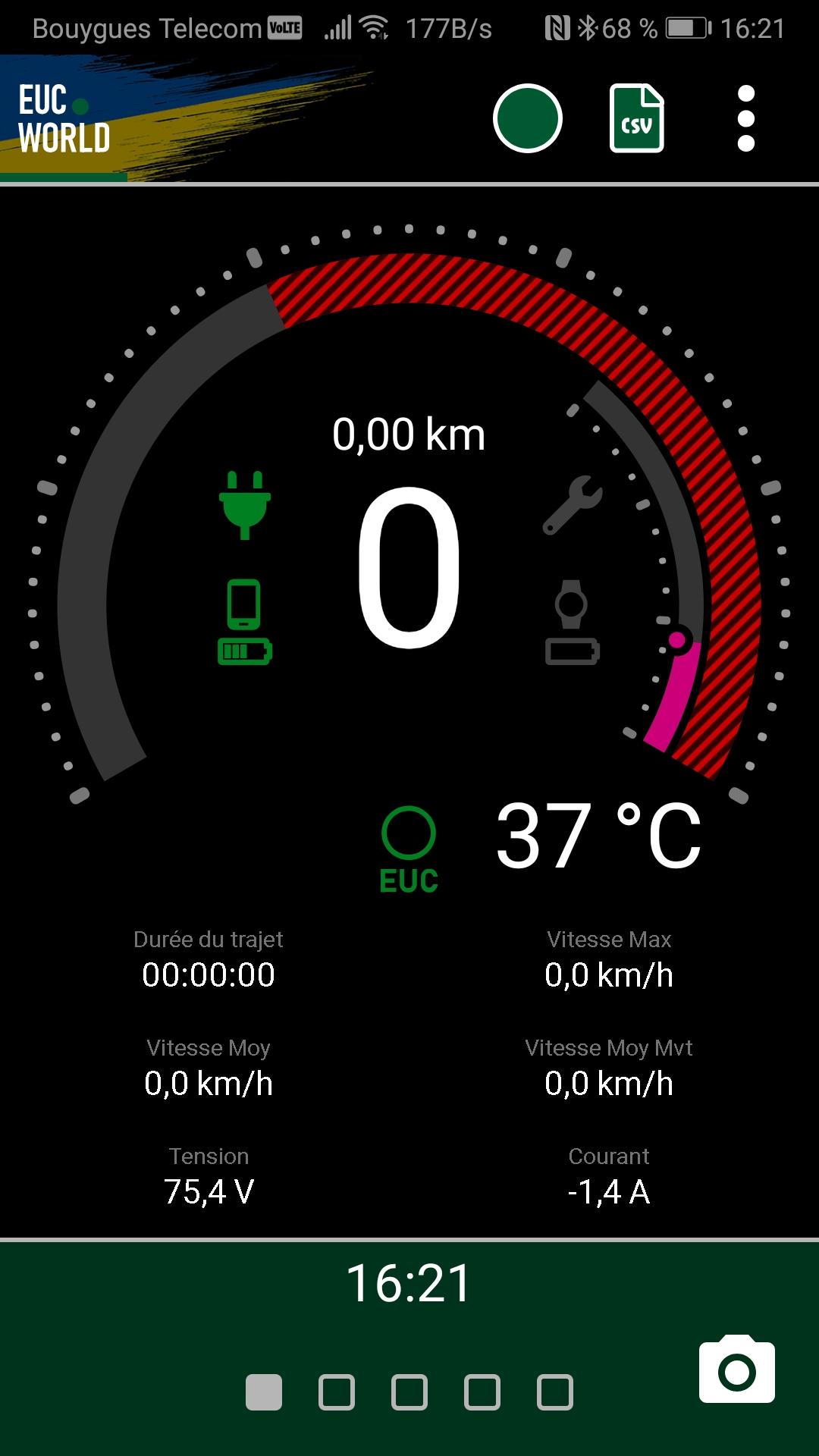This screenshot has width=819, height=1456.
Task: Select the second page indicator square
Action: tap(337, 1392)
